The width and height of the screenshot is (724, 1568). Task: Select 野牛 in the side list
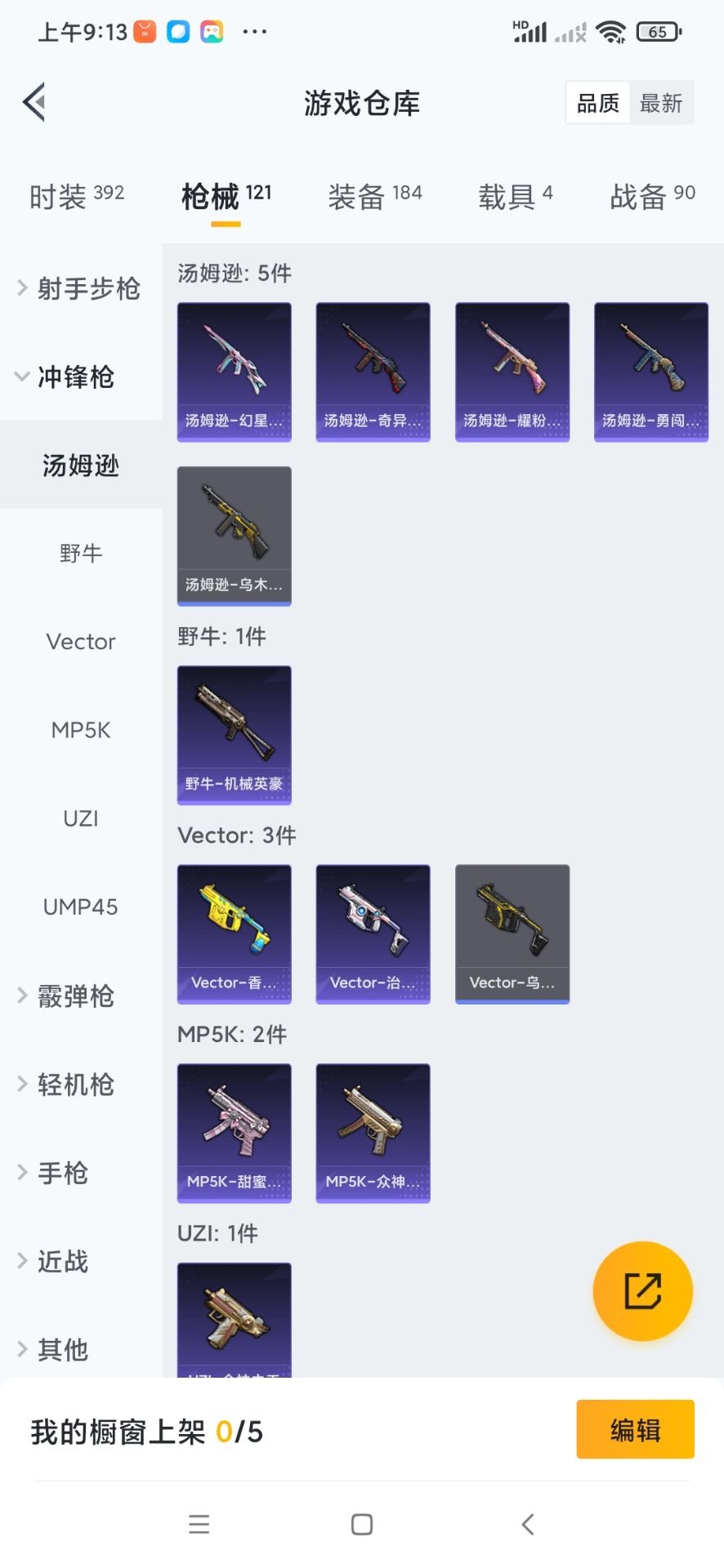(x=80, y=554)
